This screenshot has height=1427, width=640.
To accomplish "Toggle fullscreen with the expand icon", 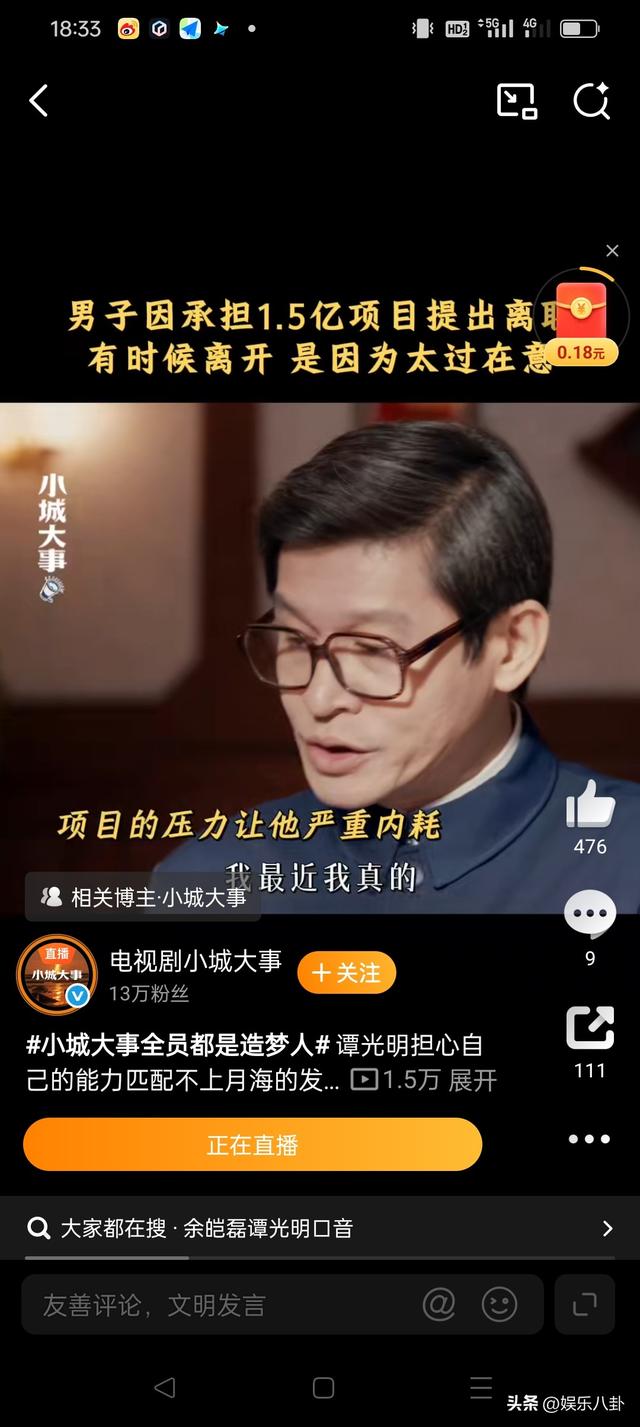I will click(585, 1304).
